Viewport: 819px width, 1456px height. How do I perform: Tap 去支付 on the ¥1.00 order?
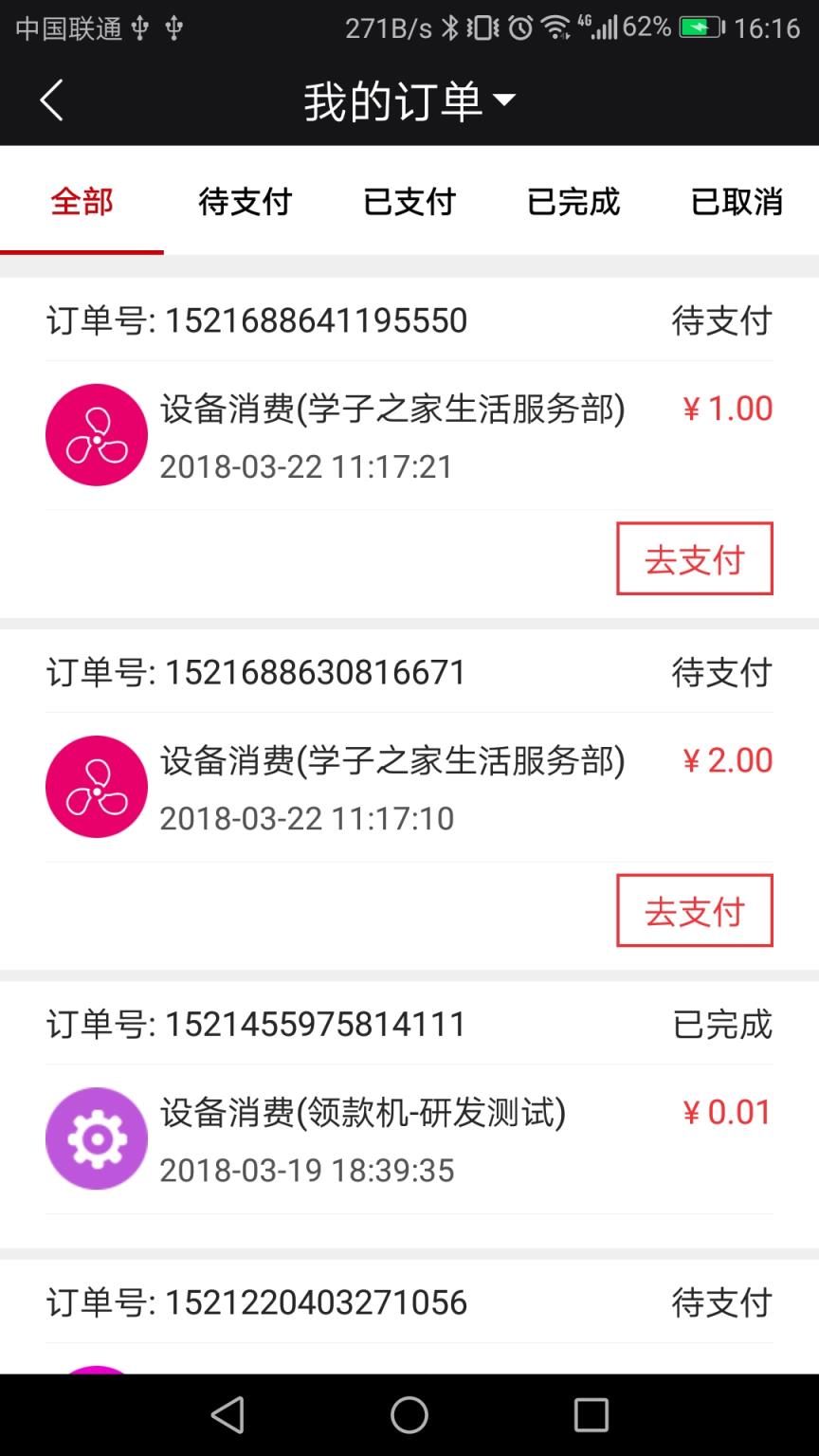click(x=695, y=558)
